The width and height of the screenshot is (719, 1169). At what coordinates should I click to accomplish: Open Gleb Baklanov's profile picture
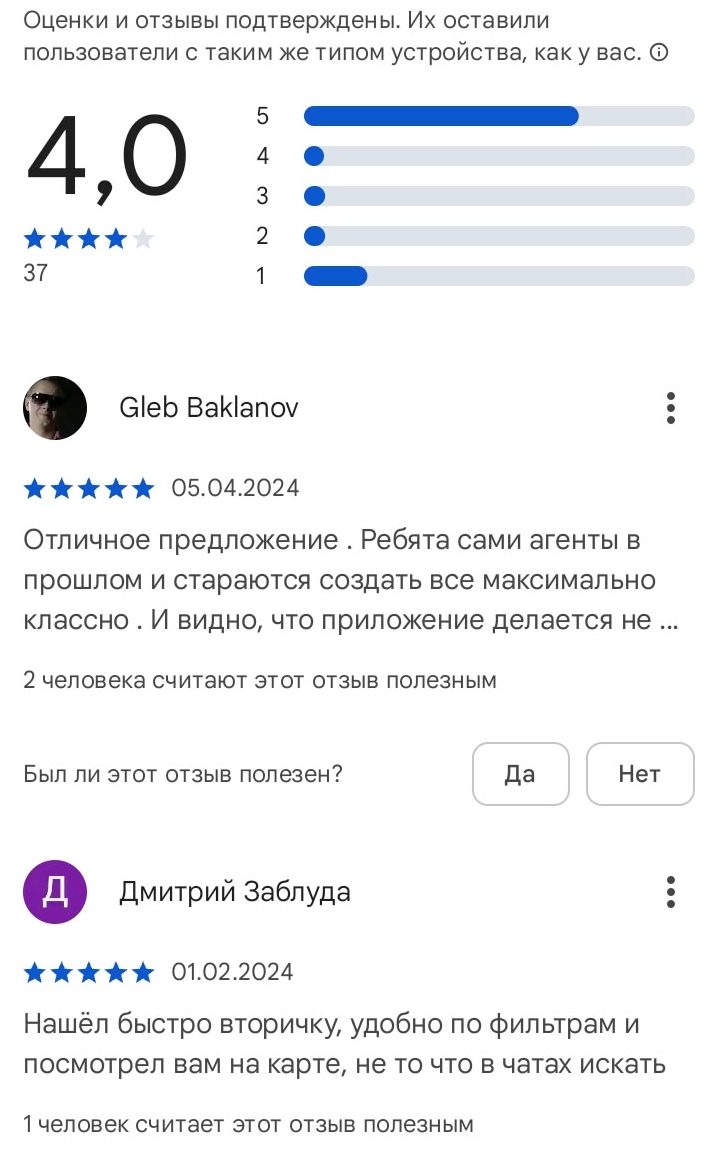(55, 408)
